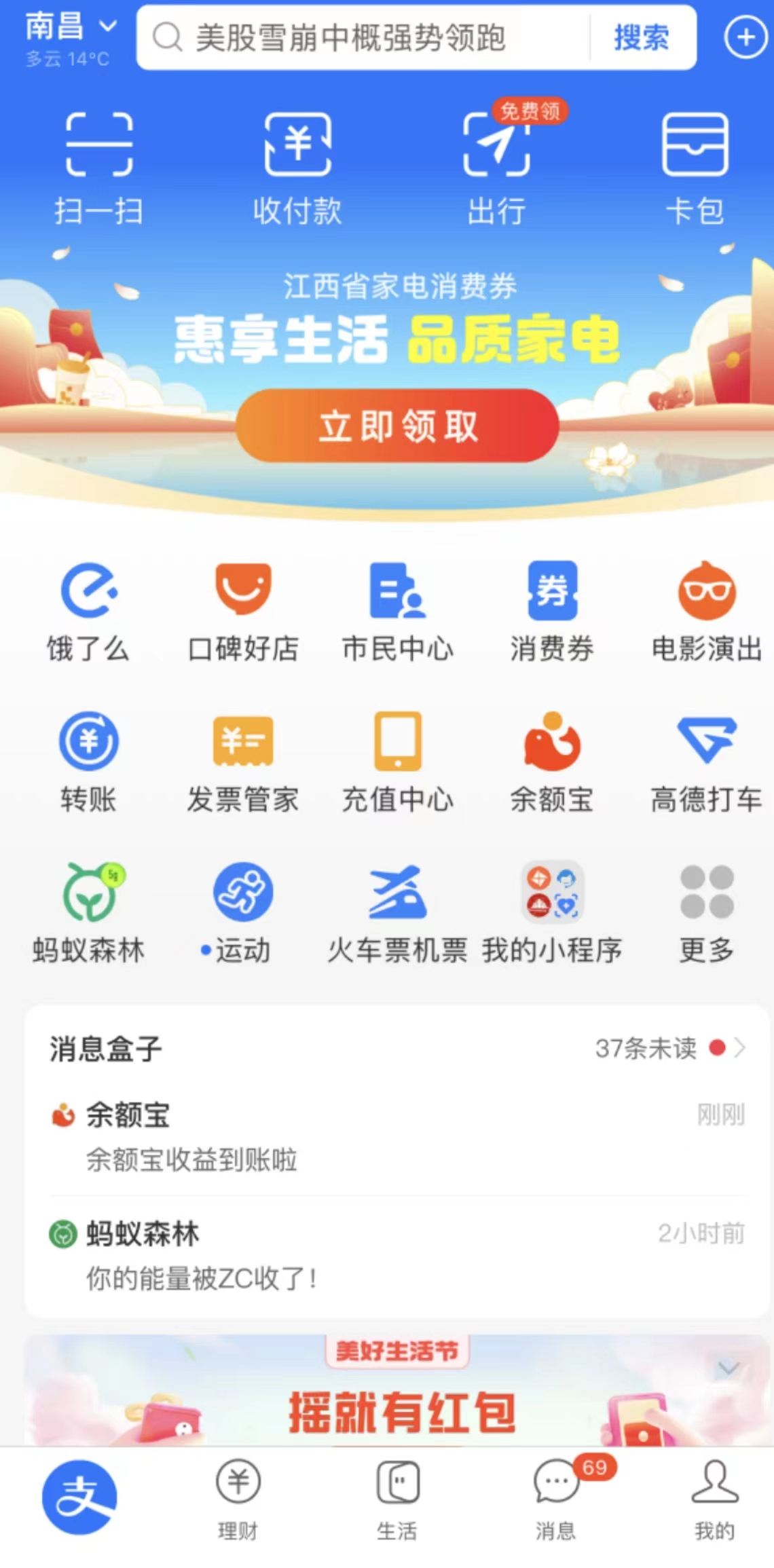Open the 余额宝收益到账啦 message
Image resolution: width=774 pixels, height=1568 pixels.
click(397, 1137)
